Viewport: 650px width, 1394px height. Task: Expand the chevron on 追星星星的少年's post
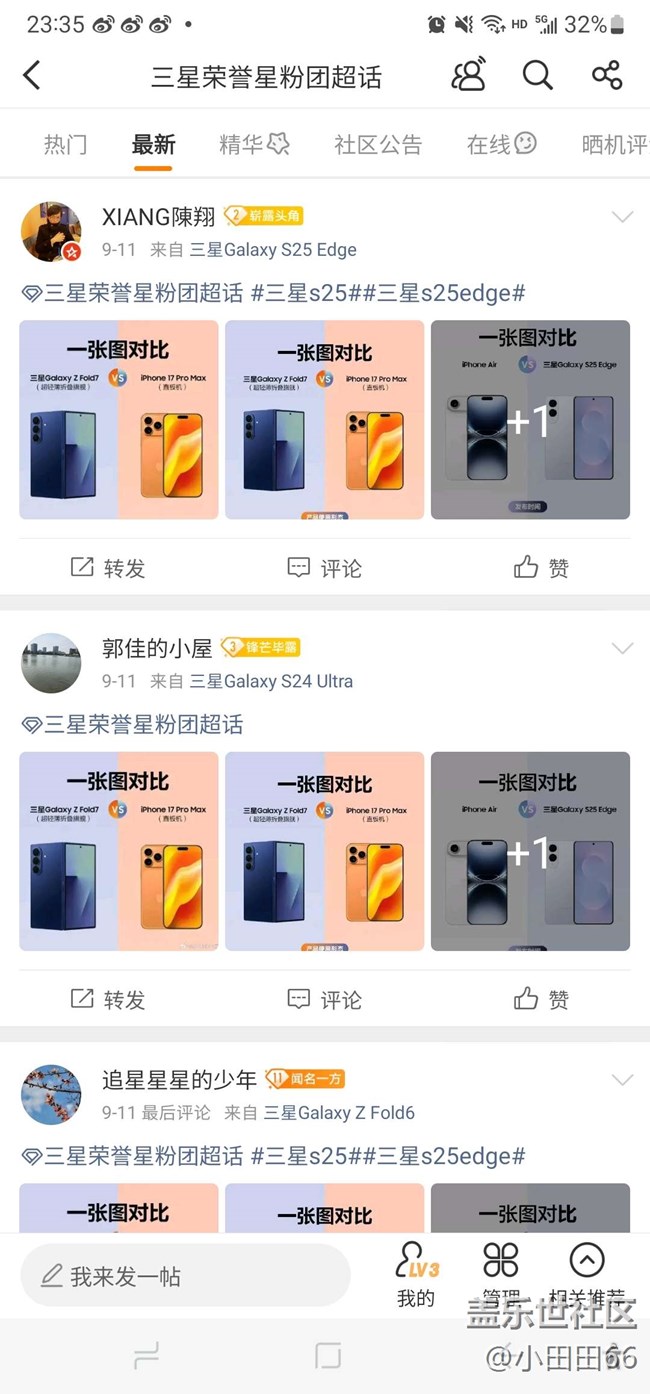pos(622,1080)
